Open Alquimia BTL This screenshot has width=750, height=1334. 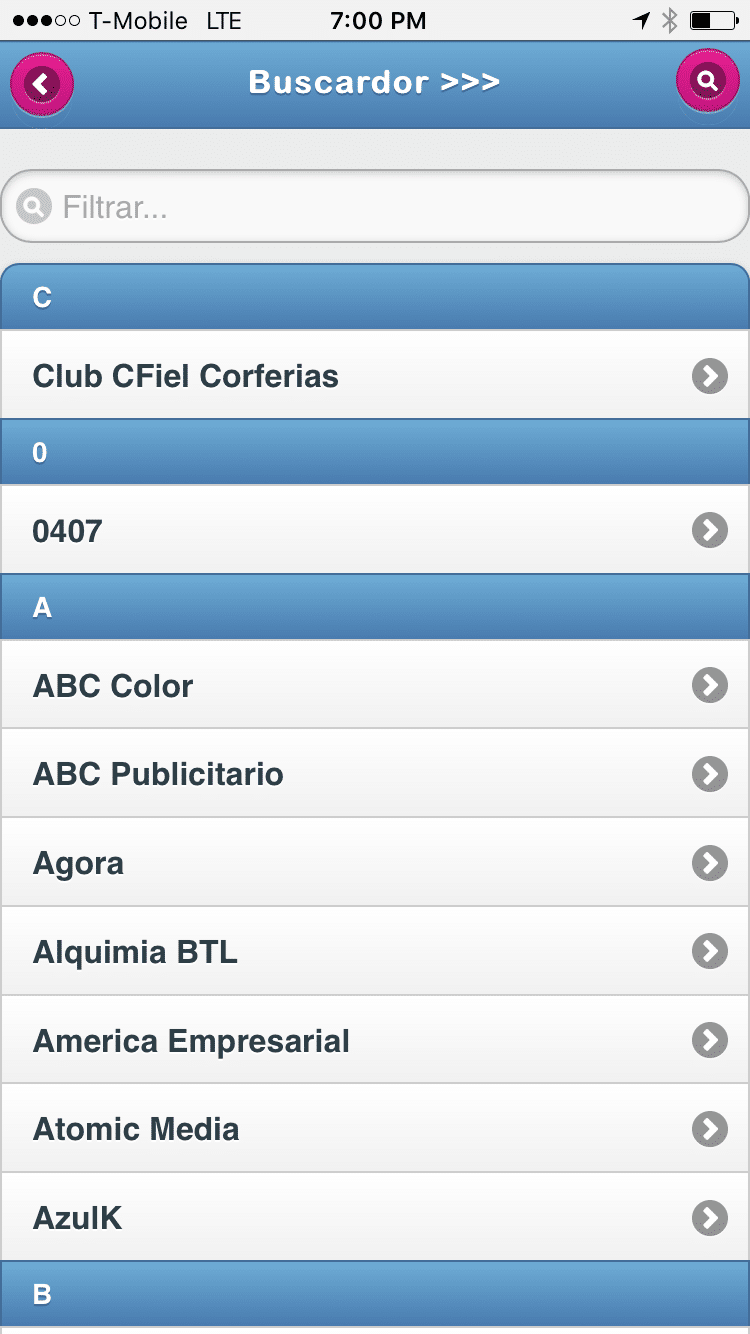[x=375, y=951]
